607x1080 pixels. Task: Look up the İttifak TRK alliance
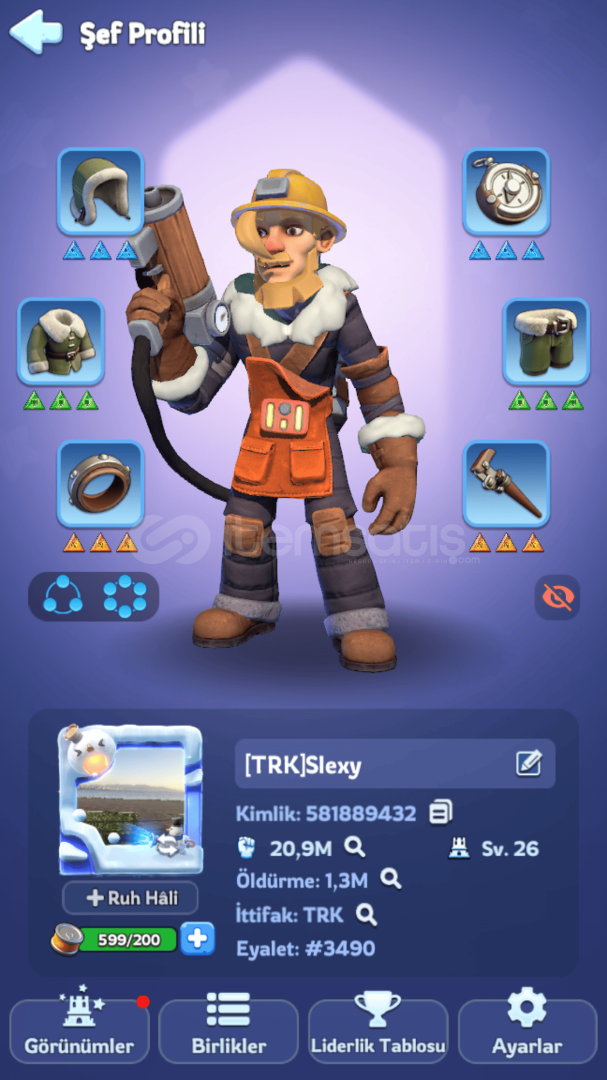click(x=367, y=914)
